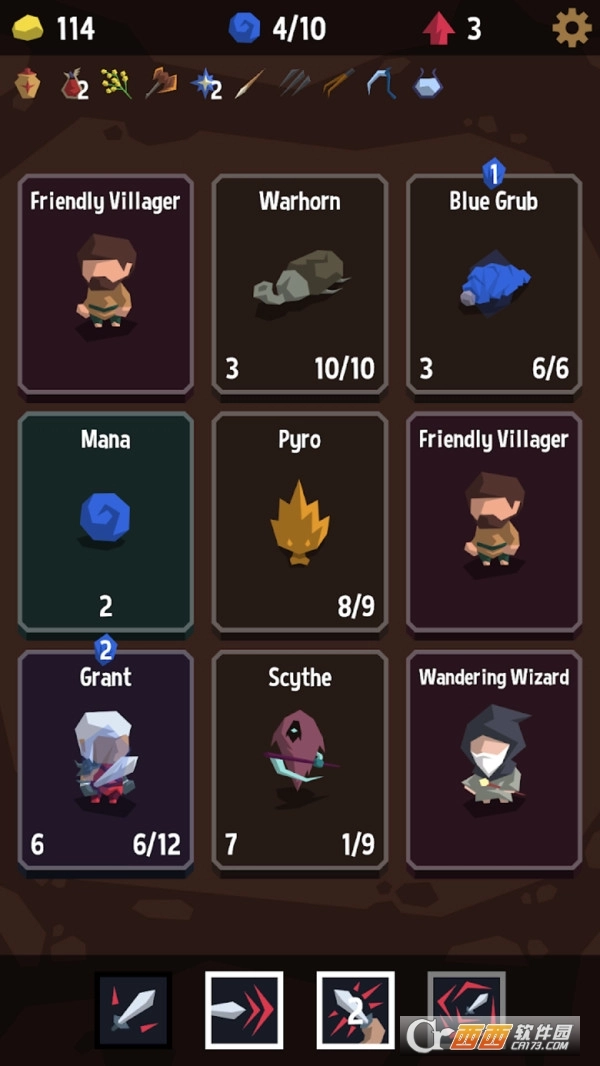600x1066 pixels.
Task: Use the single sword slash ability
Action: click(x=133, y=1010)
